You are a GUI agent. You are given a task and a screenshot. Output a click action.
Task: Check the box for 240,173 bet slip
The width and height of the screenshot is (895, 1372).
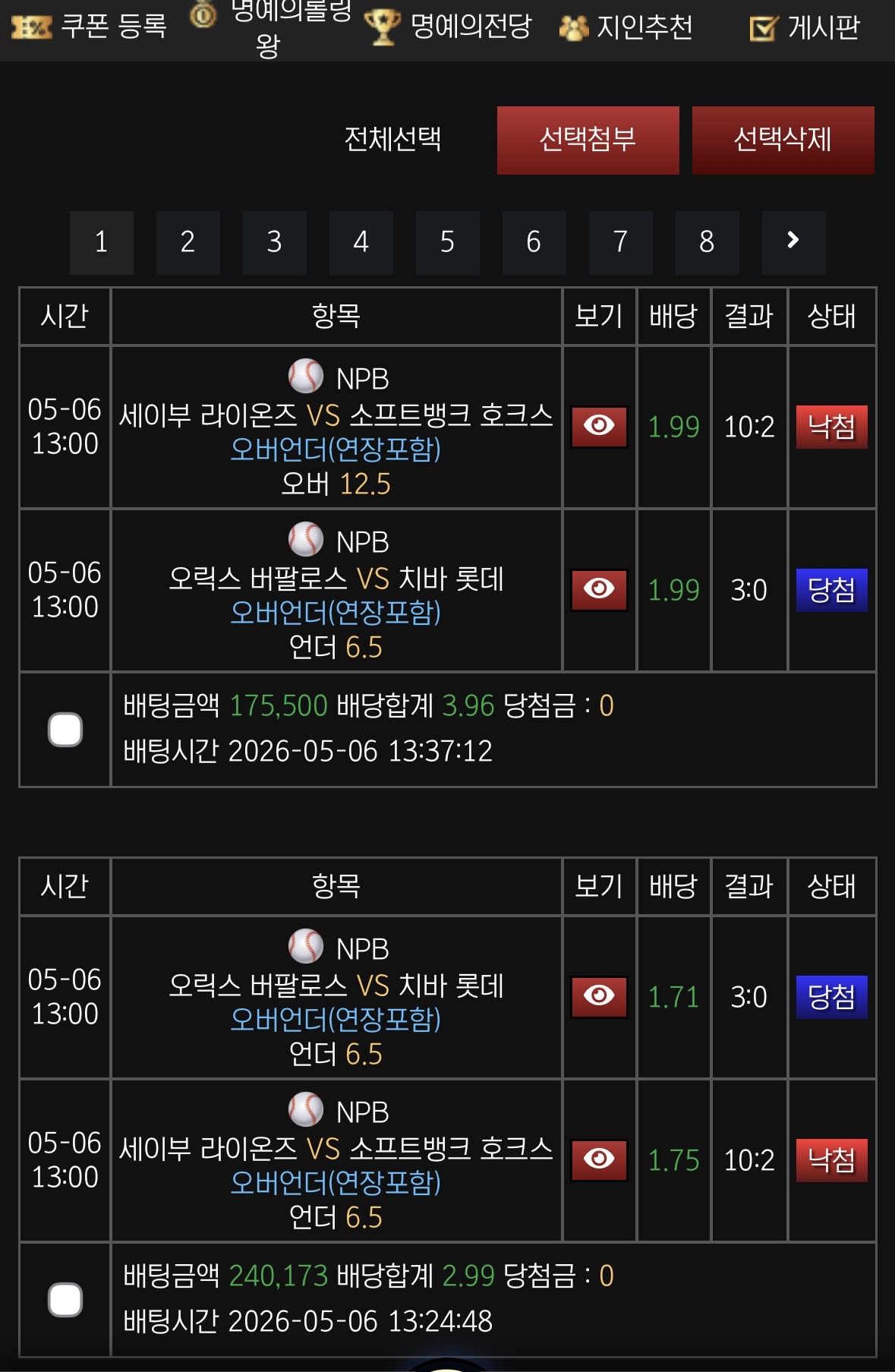(65, 1299)
